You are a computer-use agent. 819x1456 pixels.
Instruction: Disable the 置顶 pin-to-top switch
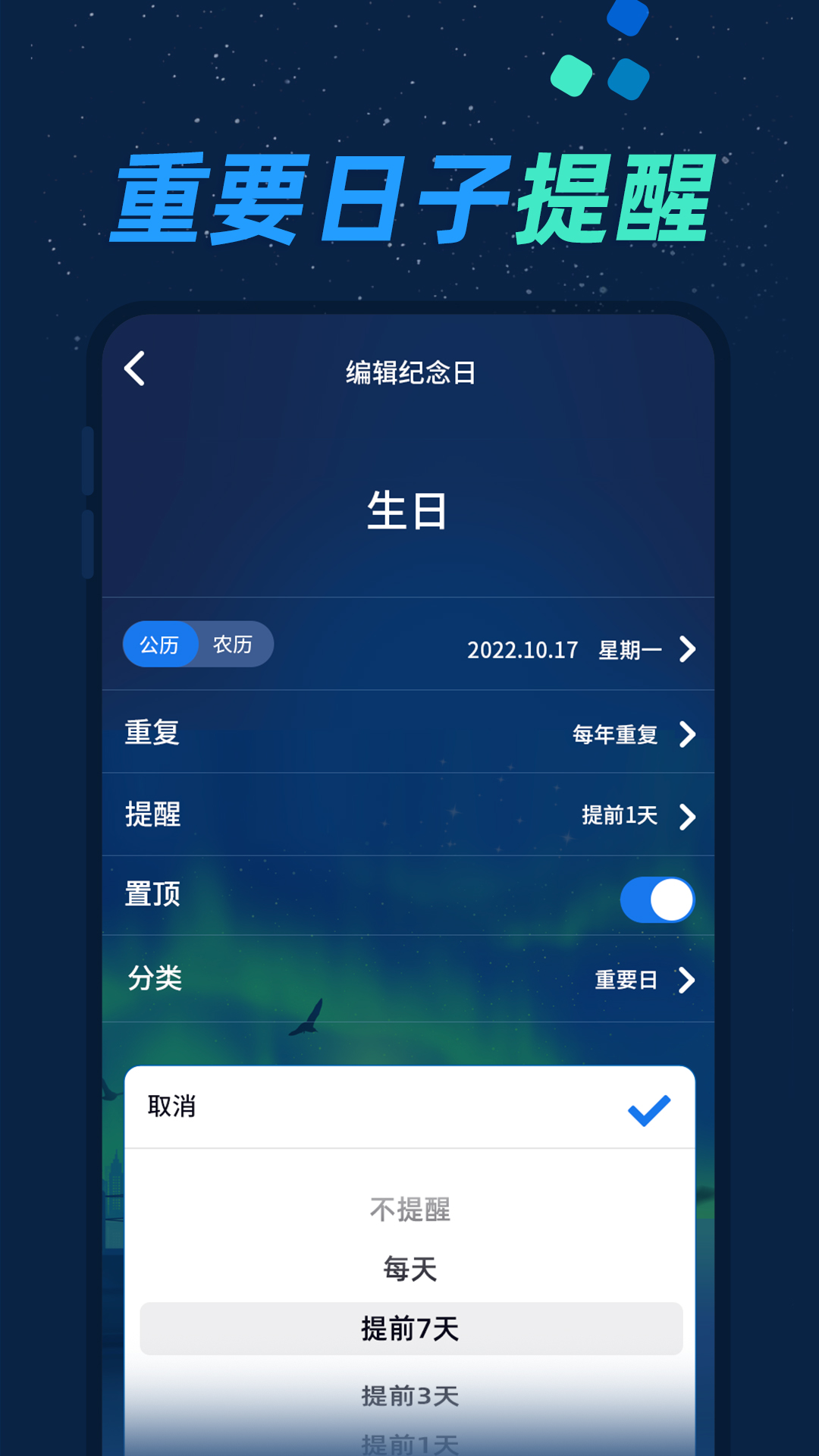pos(657,899)
